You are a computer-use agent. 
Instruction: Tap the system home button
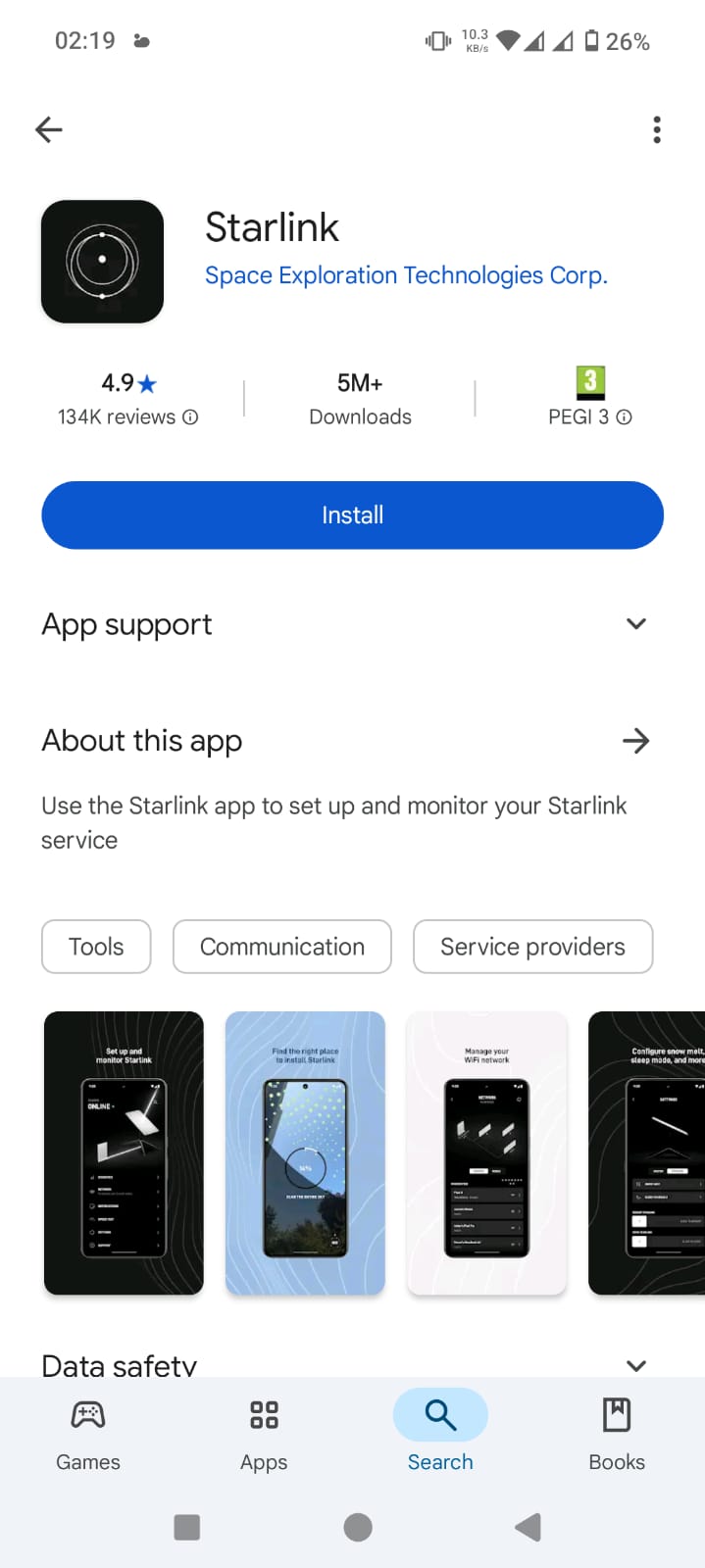358,1527
